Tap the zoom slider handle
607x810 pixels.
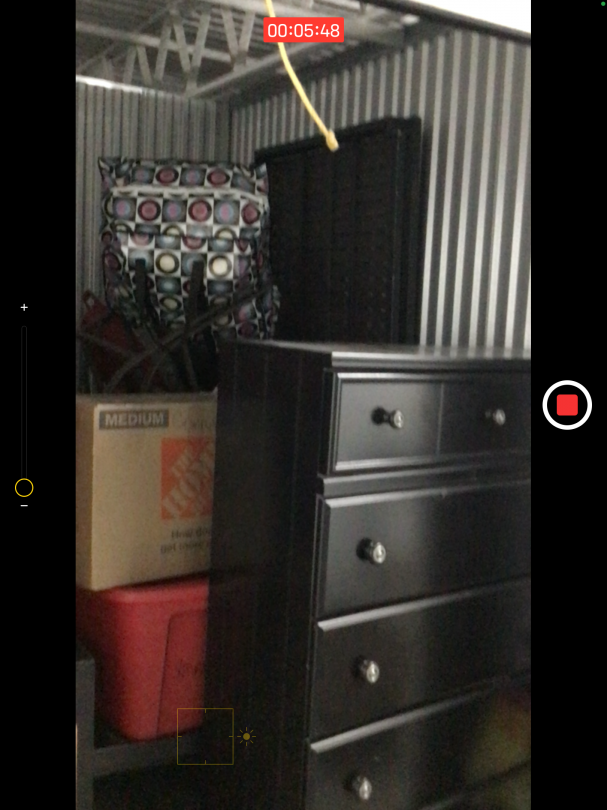coord(24,488)
